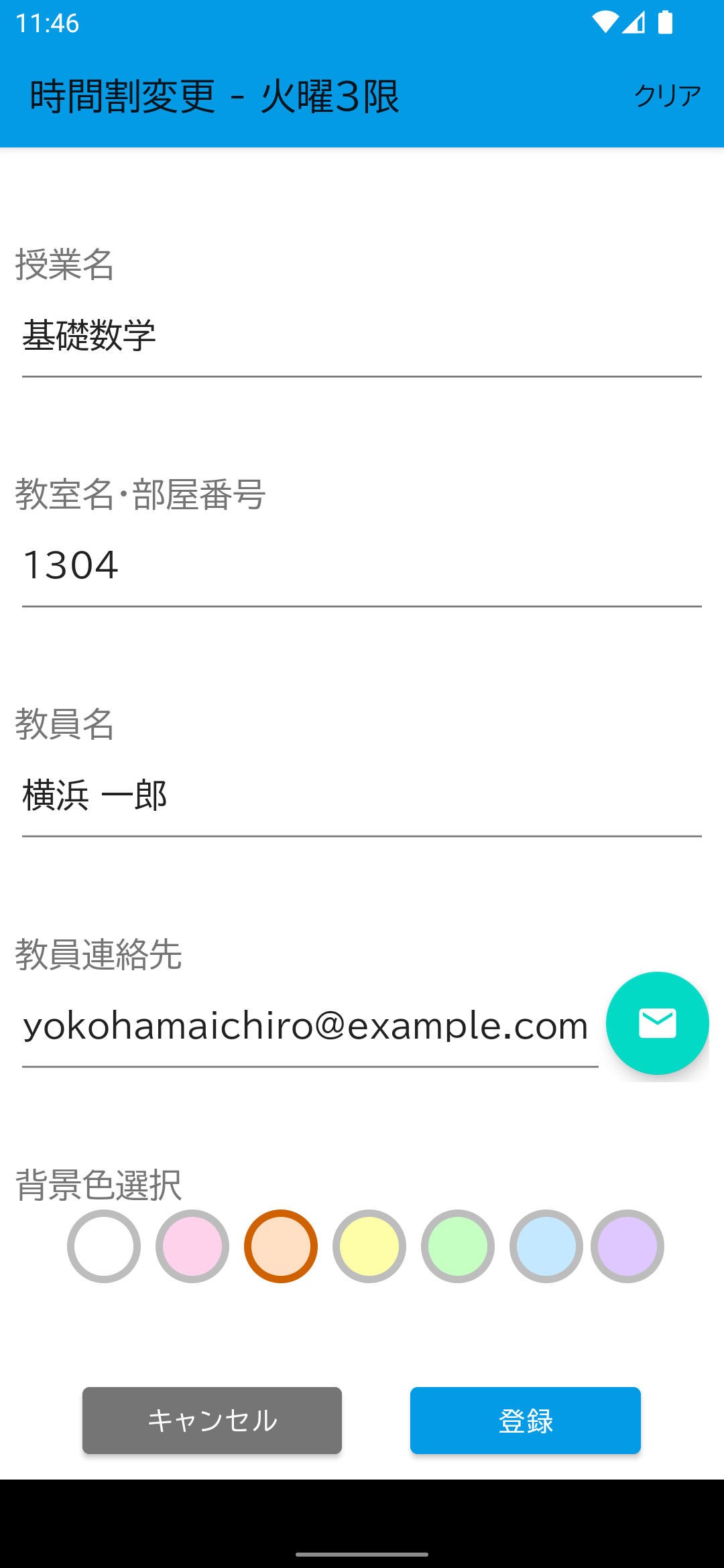Choose the light blue background color
The image size is (724, 1568).
click(x=546, y=1246)
